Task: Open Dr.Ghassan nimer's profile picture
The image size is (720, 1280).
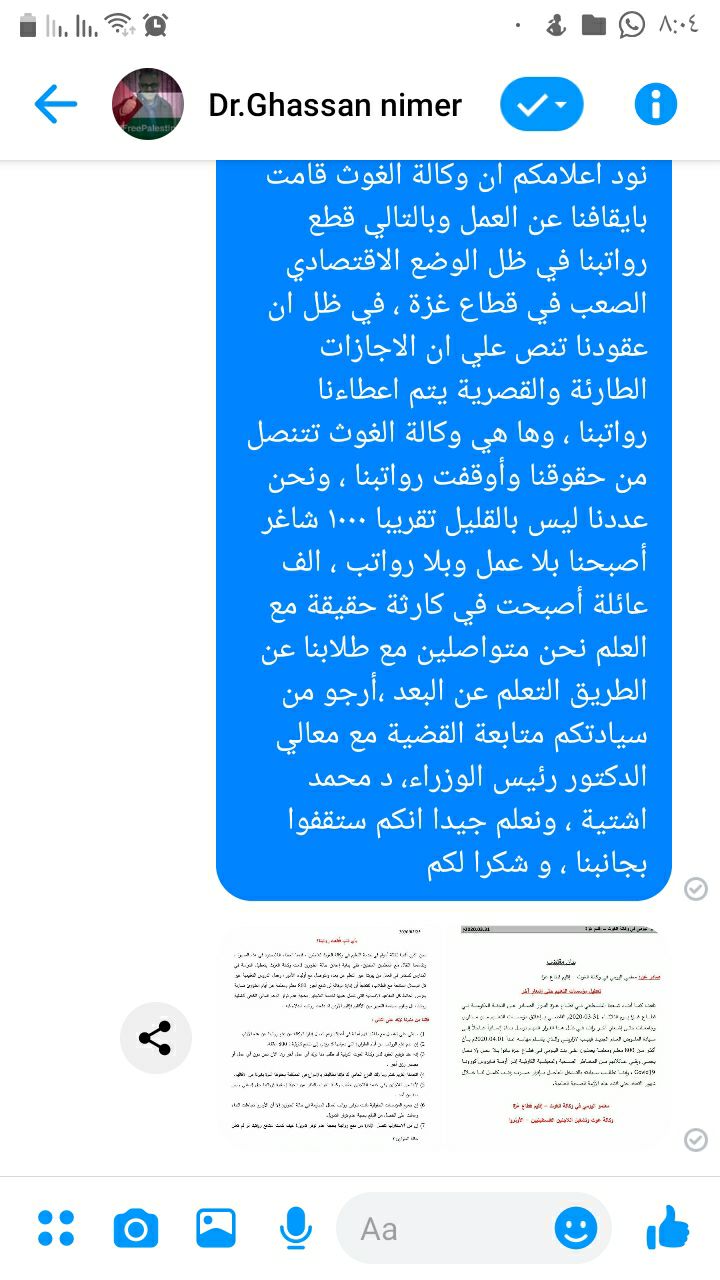Action: coord(147,104)
